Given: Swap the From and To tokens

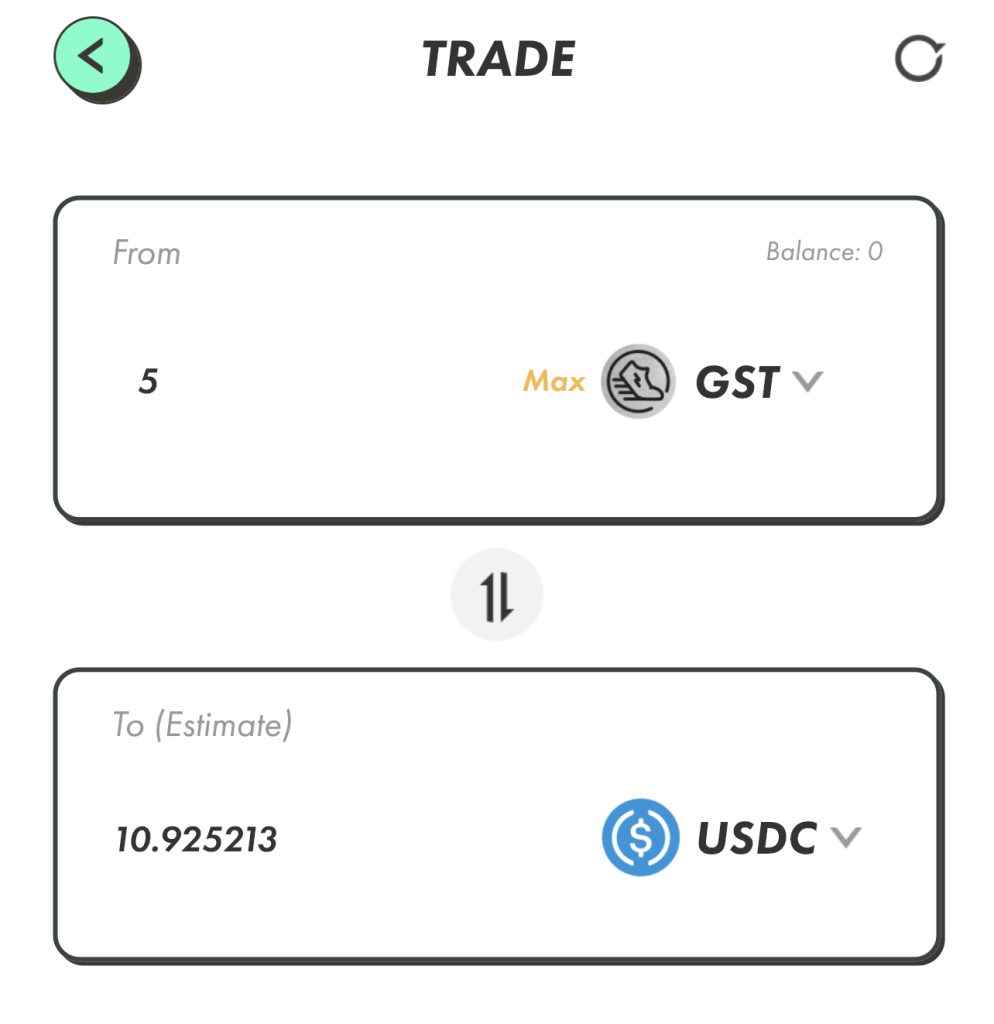Looking at the screenshot, I should [x=497, y=596].
